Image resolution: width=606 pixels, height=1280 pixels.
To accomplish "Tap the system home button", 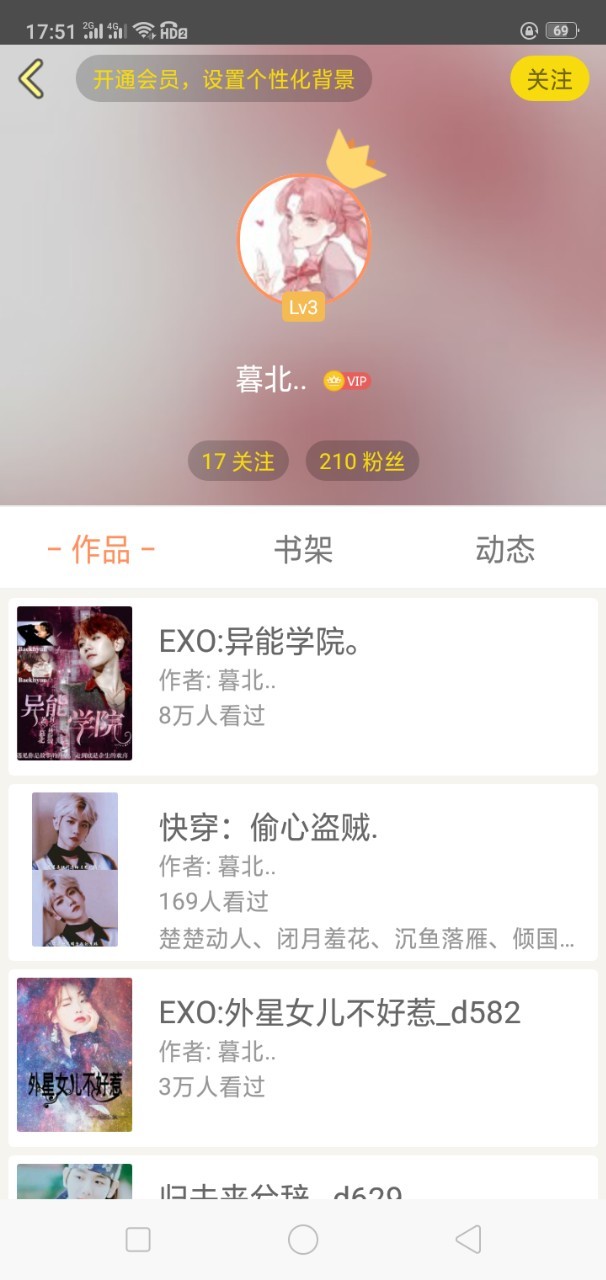I will (303, 1240).
